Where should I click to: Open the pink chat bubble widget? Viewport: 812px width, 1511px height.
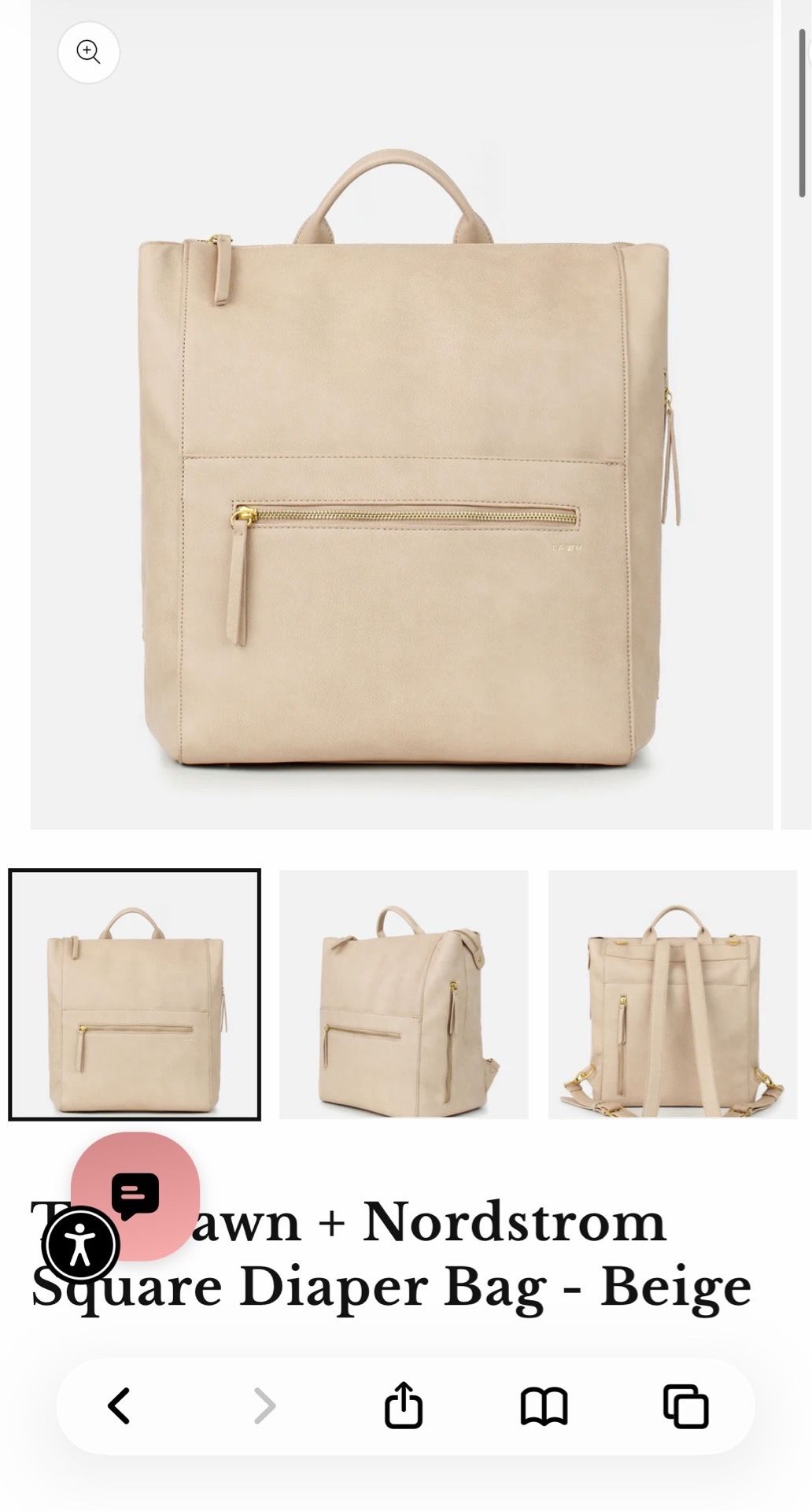[135, 1195]
